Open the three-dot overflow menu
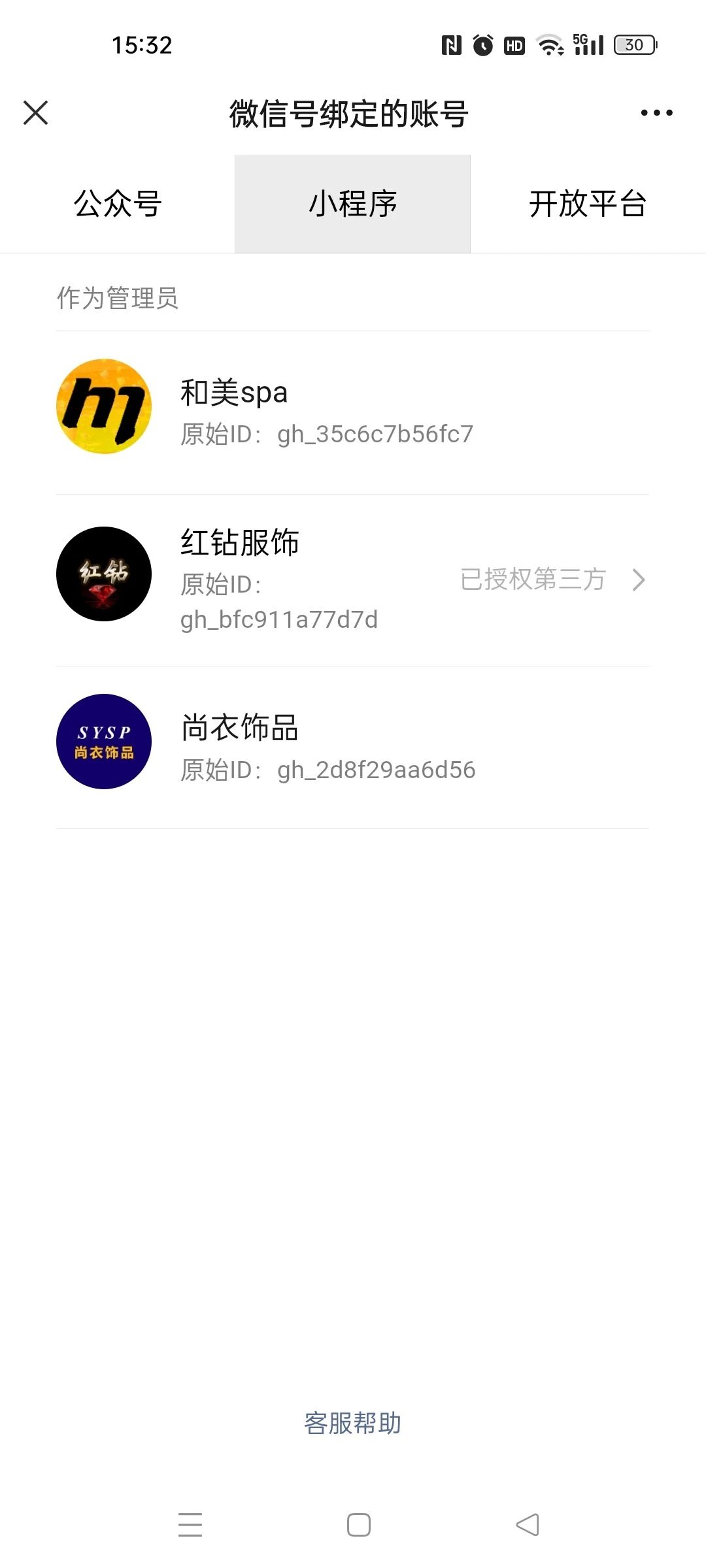The width and height of the screenshot is (706, 1568). coord(656,113)
